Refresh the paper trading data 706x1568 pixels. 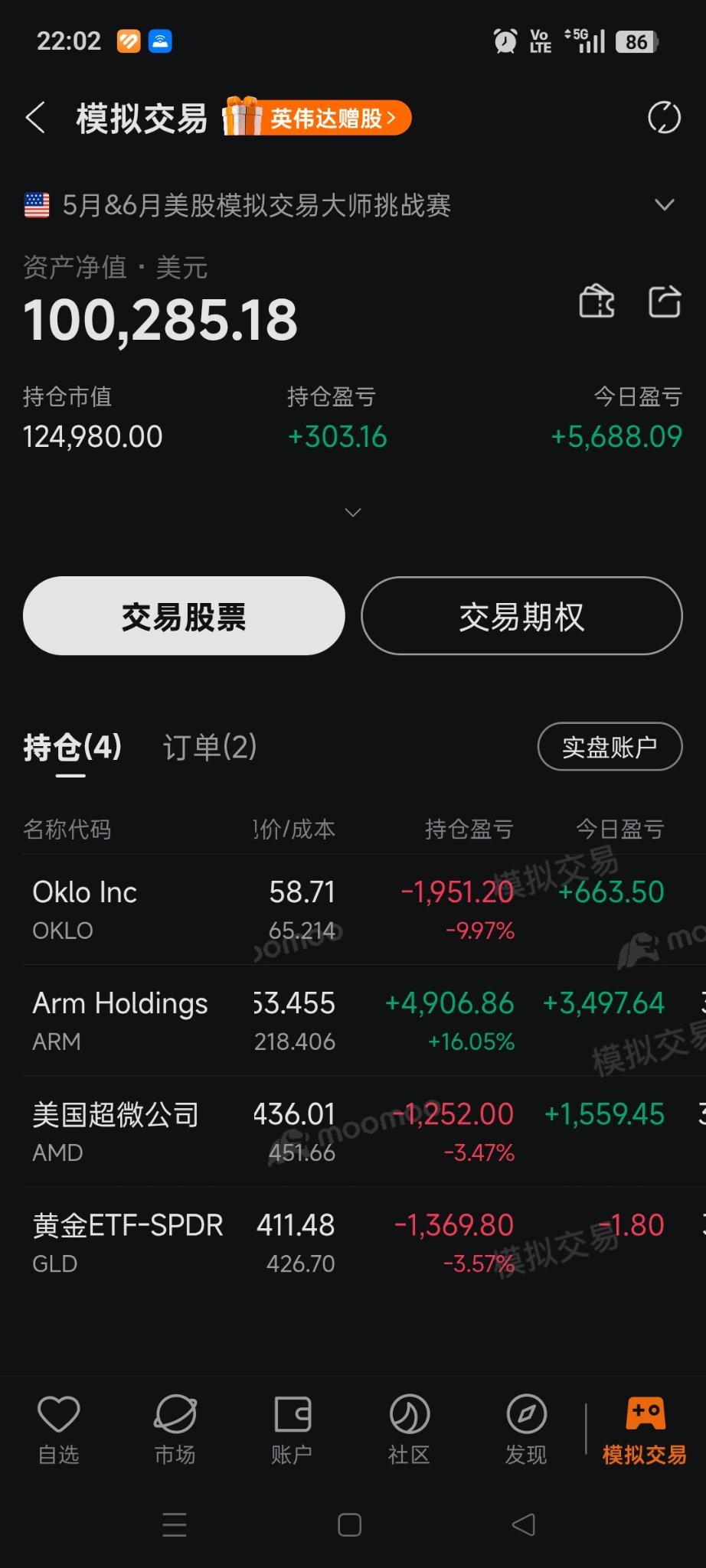coord(664,118)
